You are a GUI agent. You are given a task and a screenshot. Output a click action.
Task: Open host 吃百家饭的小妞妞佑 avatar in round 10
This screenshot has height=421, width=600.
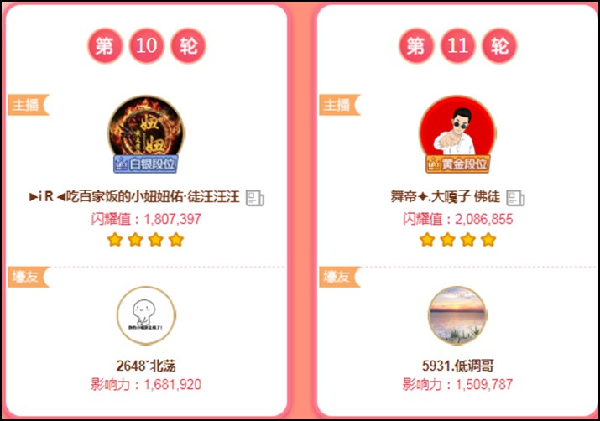coord(146,128)
